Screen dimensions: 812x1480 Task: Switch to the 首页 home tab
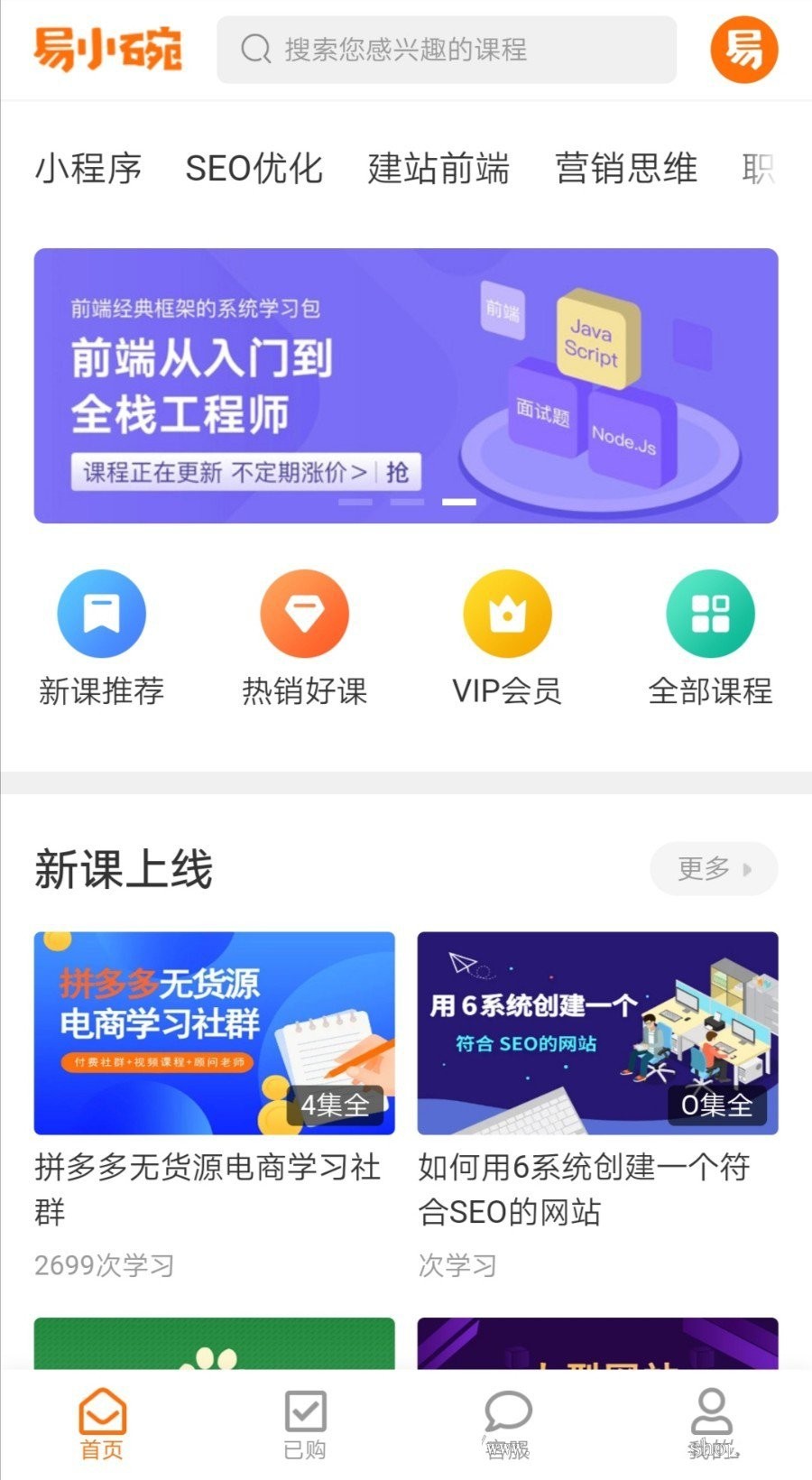pos(102,1417)
